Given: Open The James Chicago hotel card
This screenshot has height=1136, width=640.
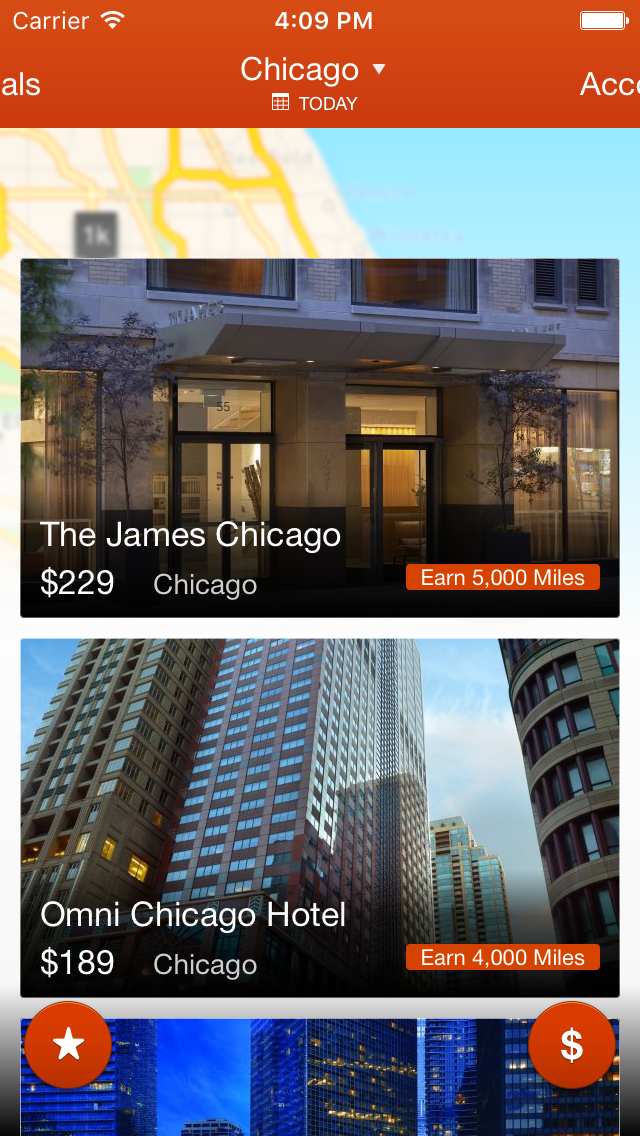Looking at the screenshot, I should coord(320,438).
